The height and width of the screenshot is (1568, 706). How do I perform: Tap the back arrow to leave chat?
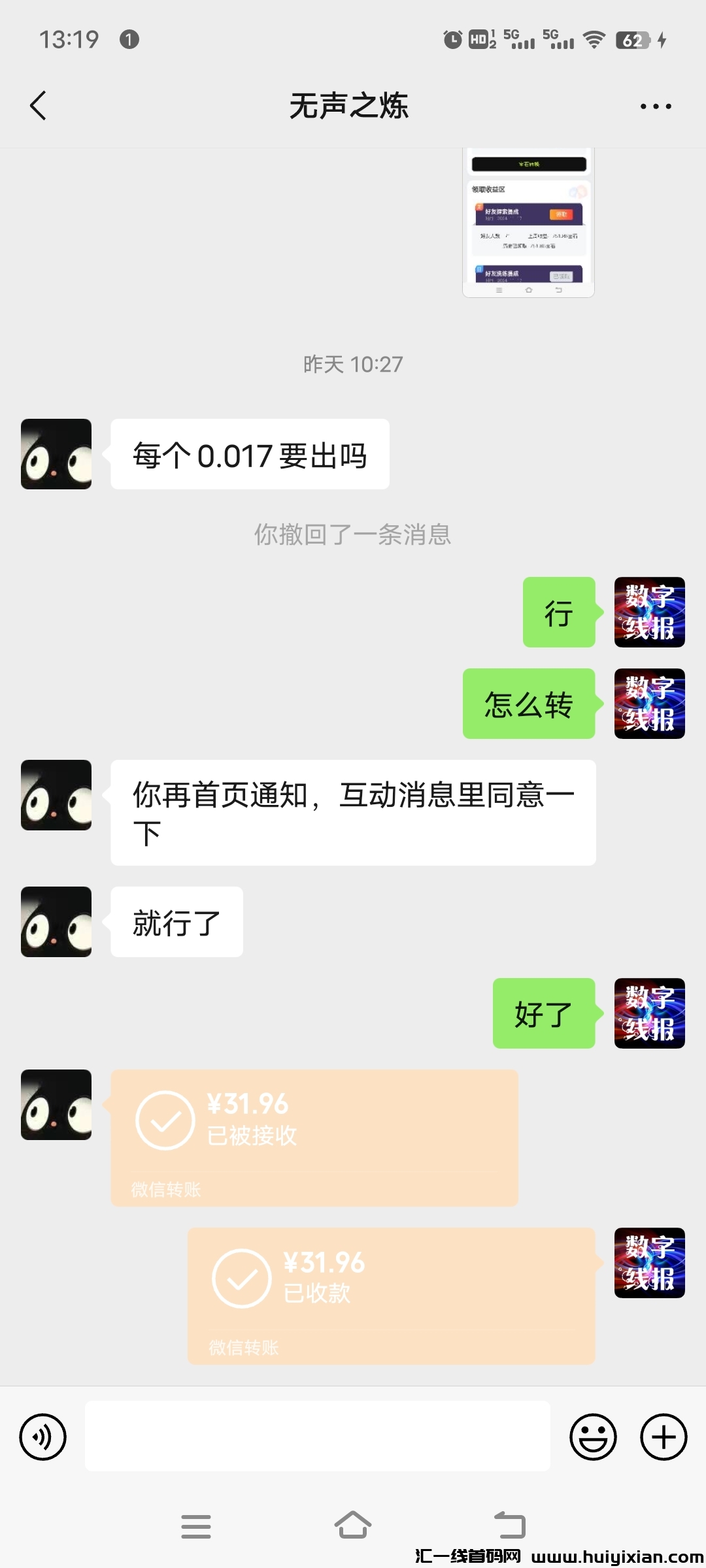point(37,105)
